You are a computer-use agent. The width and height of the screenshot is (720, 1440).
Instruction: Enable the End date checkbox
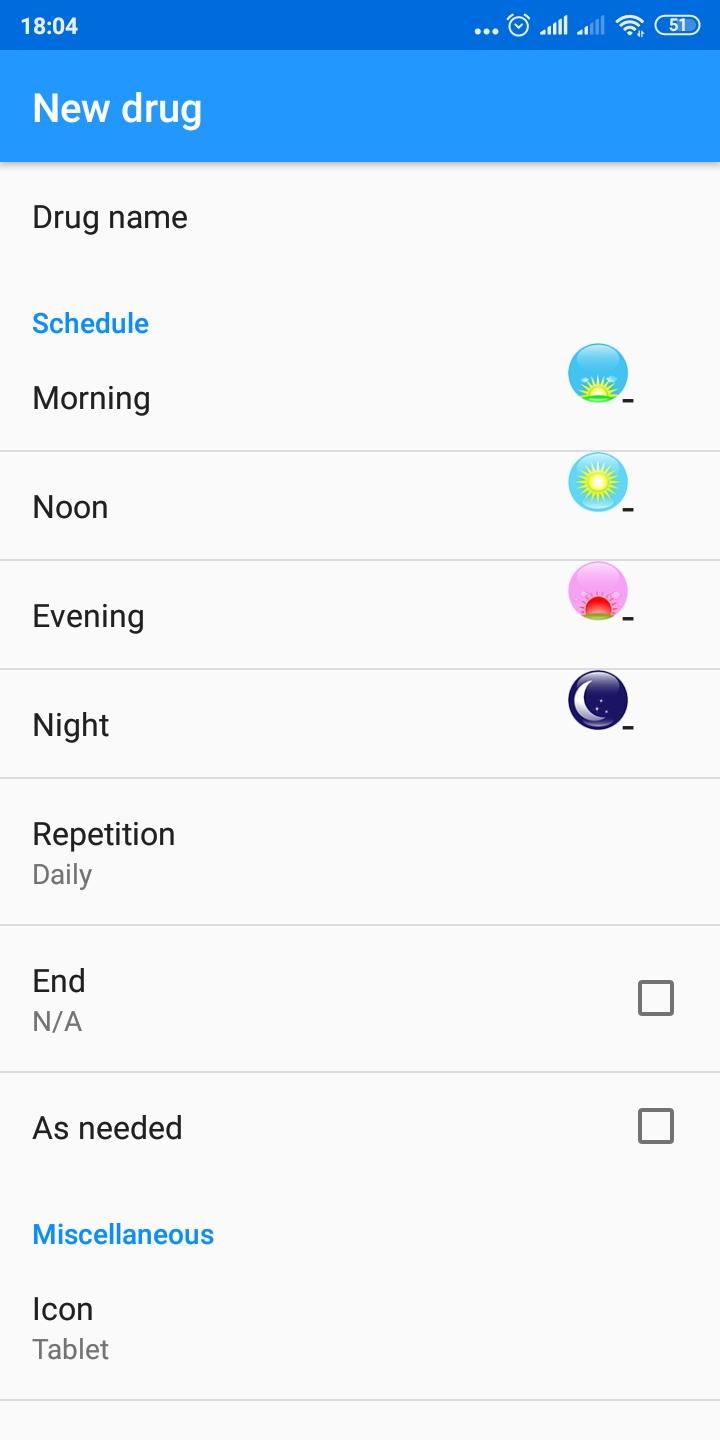(x=655, y=997)
